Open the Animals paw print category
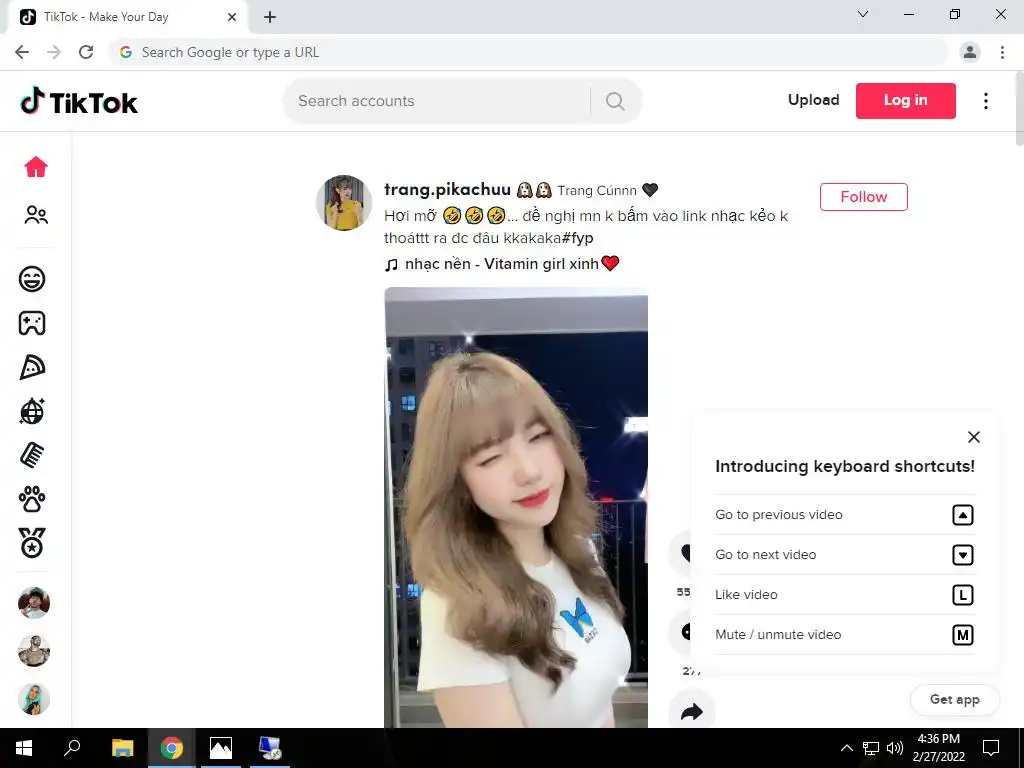Viewport: 1024px width, 768px height. coord(33,499)
